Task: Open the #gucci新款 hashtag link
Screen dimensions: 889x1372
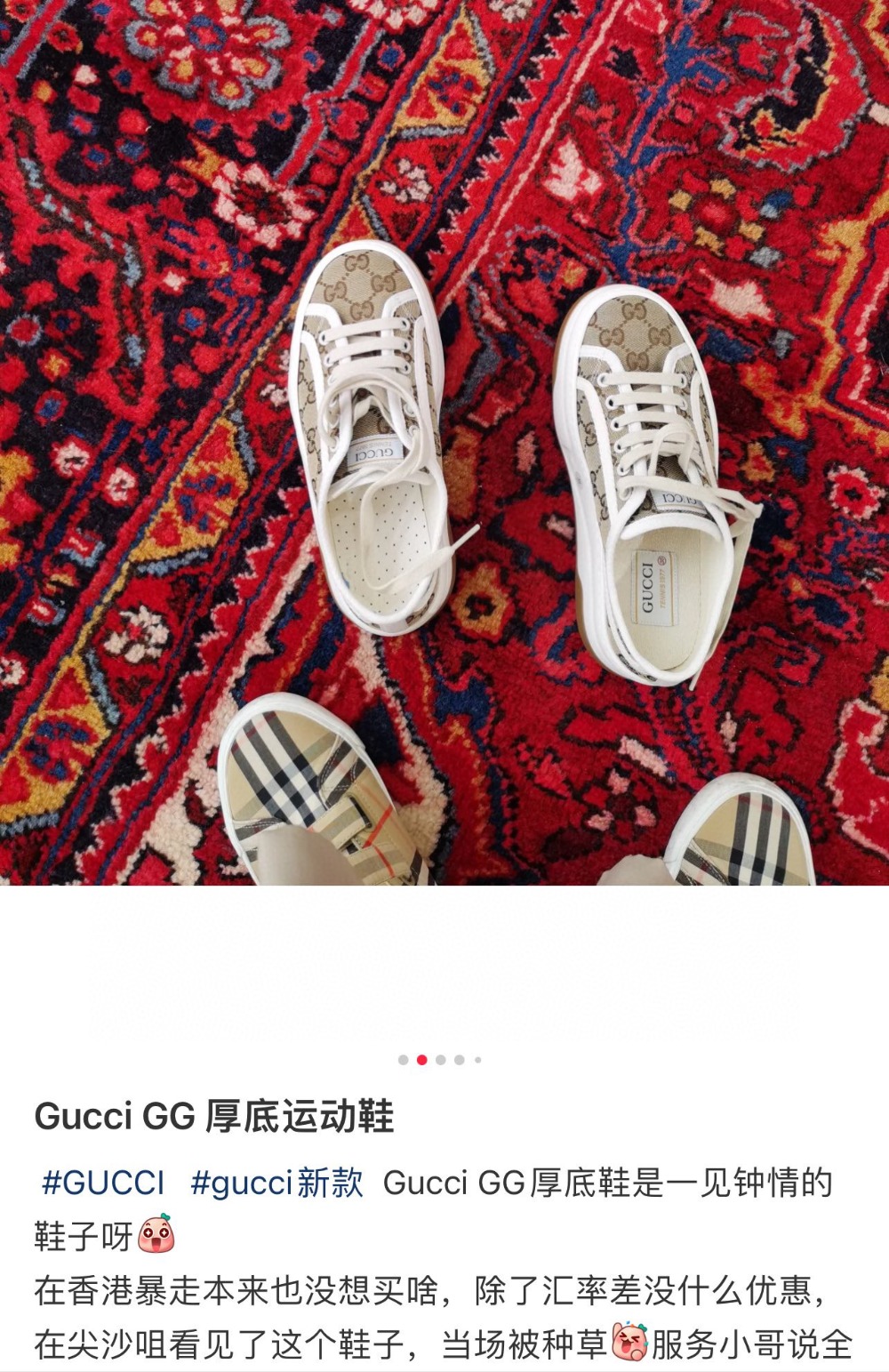Action: coord(276,1183)
